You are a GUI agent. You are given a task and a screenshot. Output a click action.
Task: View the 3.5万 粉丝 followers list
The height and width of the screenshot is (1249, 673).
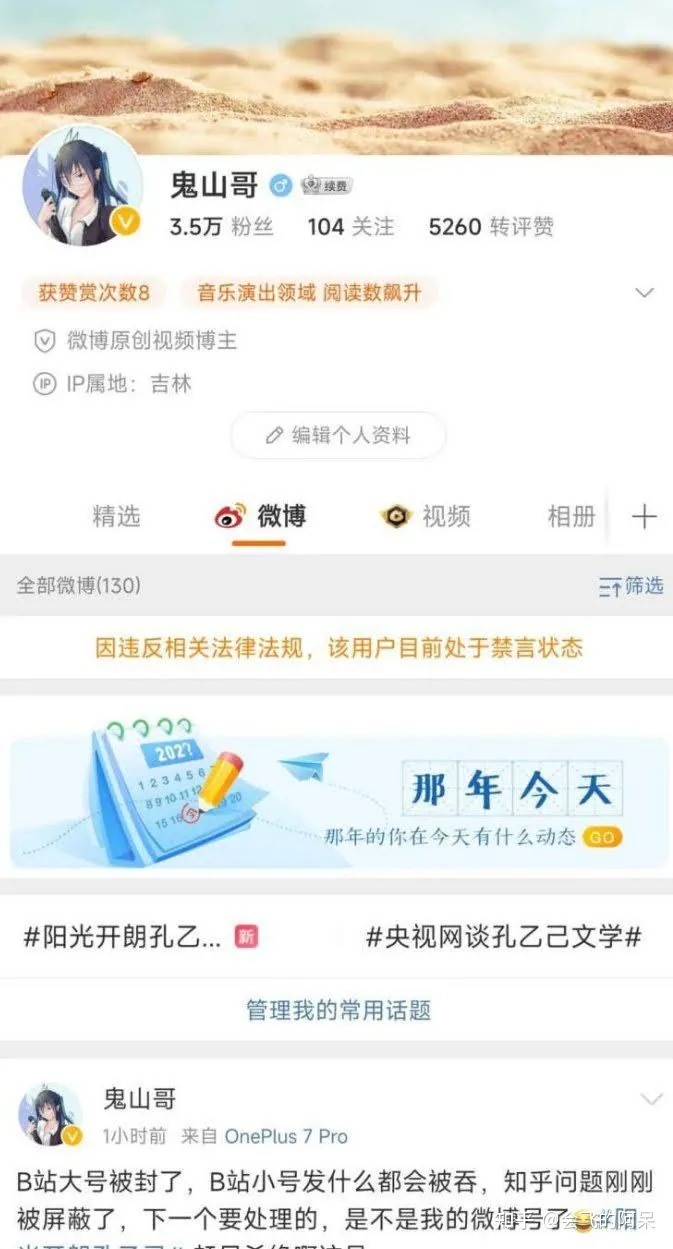[221, 227]
